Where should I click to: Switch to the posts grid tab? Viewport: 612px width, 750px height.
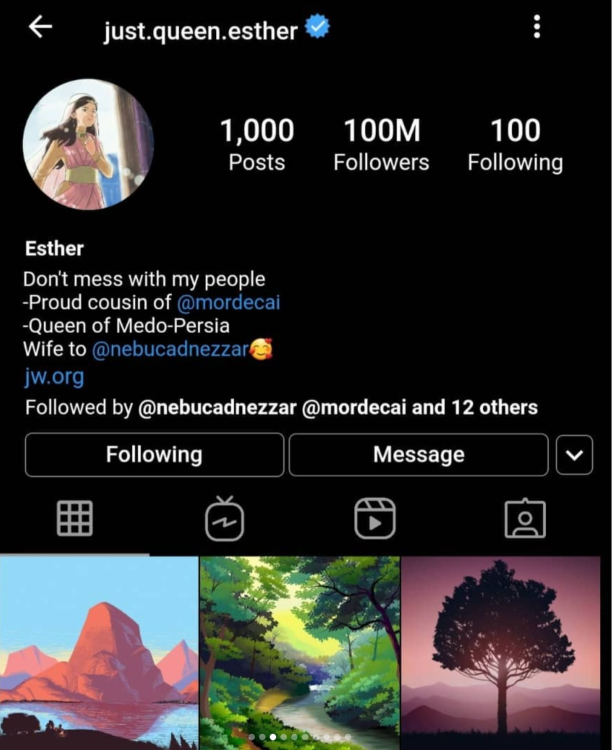point(75,518)
